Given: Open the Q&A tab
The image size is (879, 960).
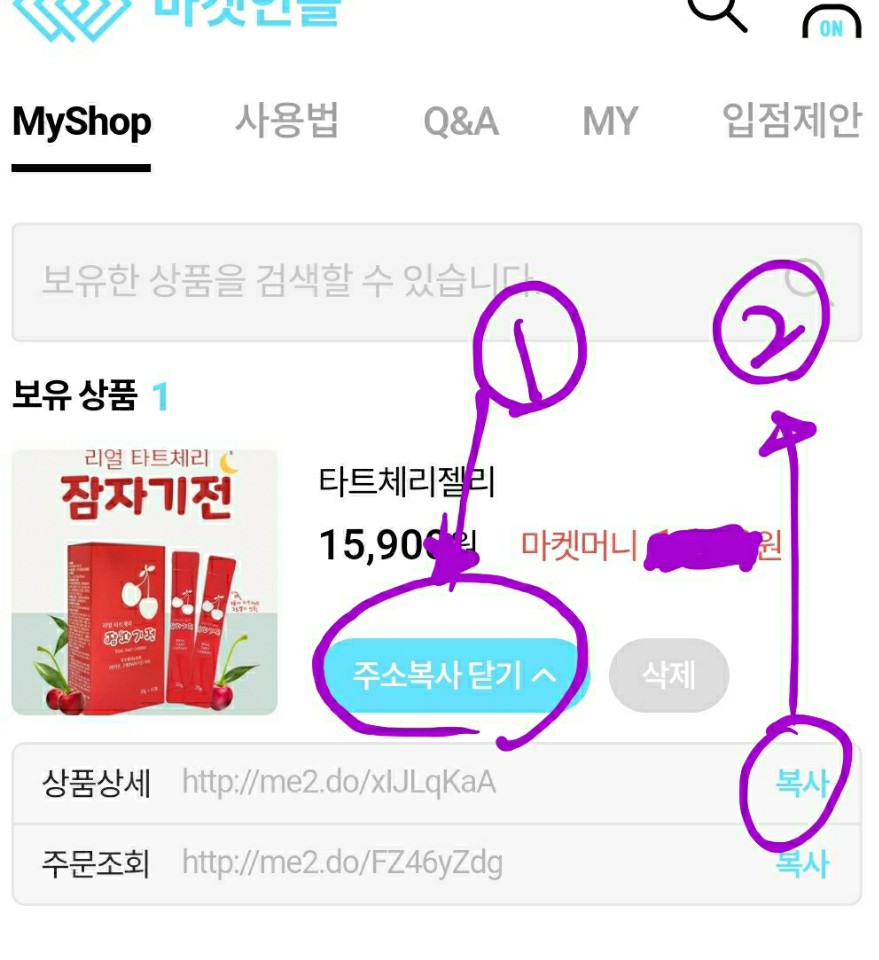Looking at the screenshot, I should [x=460, y=122].
